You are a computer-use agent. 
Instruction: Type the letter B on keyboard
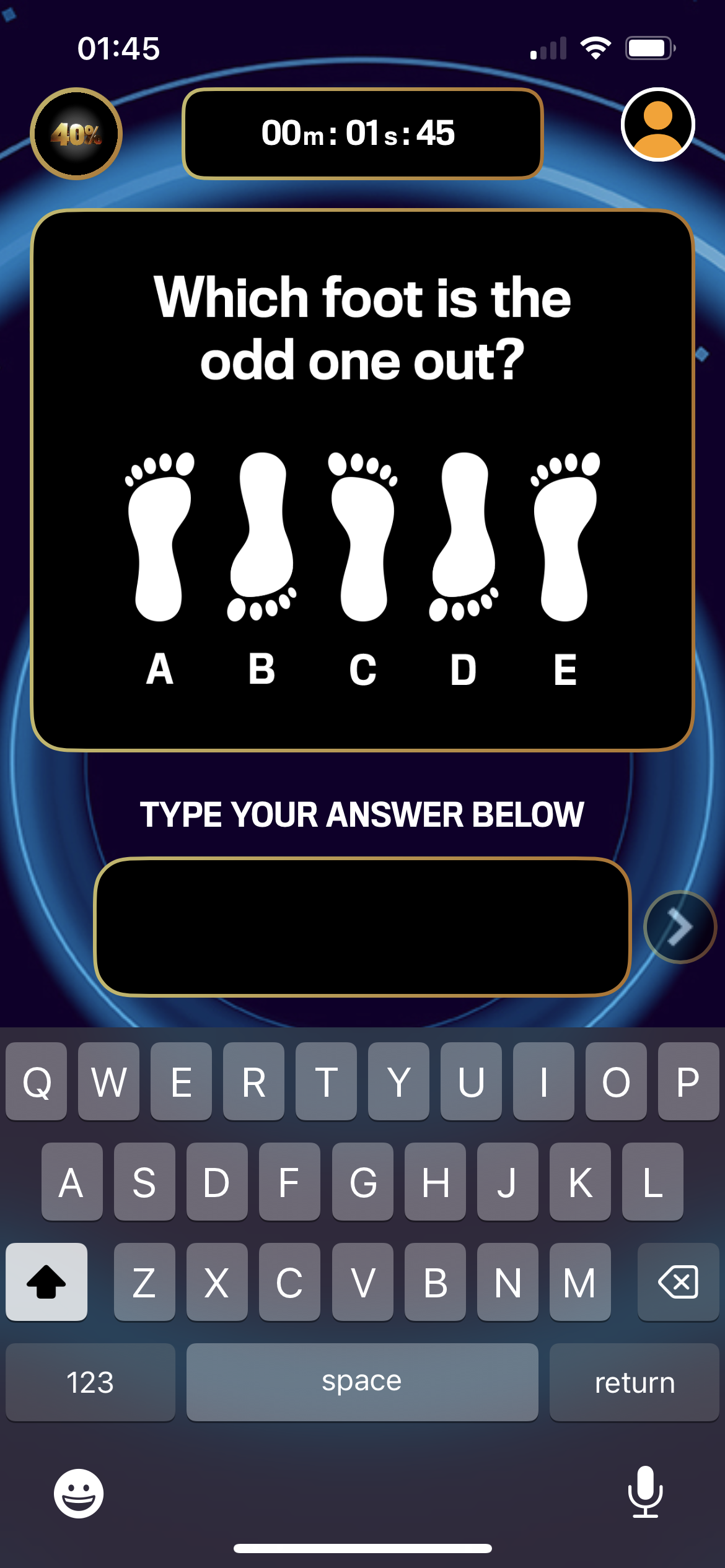(435, 1282)
